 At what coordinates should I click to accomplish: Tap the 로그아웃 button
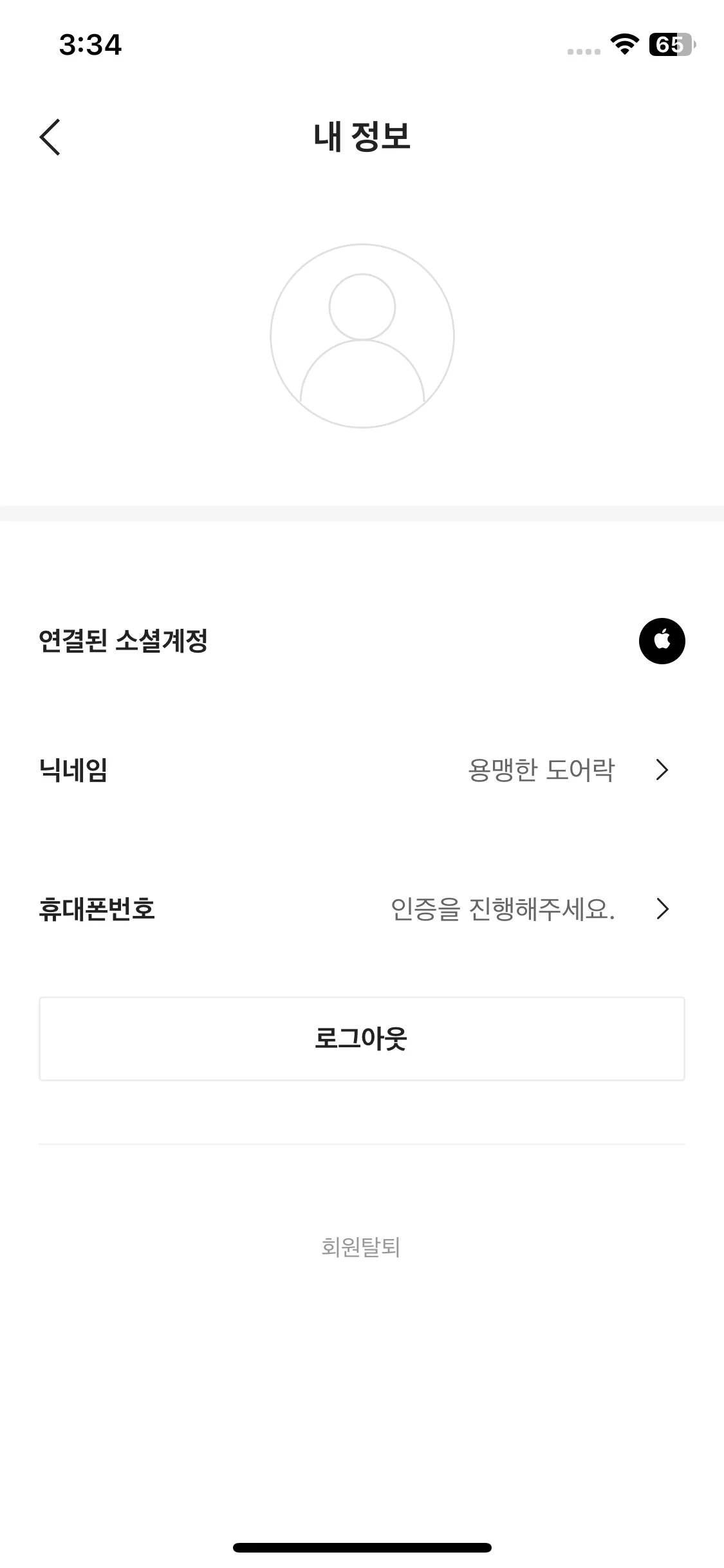coord(362,1038)
